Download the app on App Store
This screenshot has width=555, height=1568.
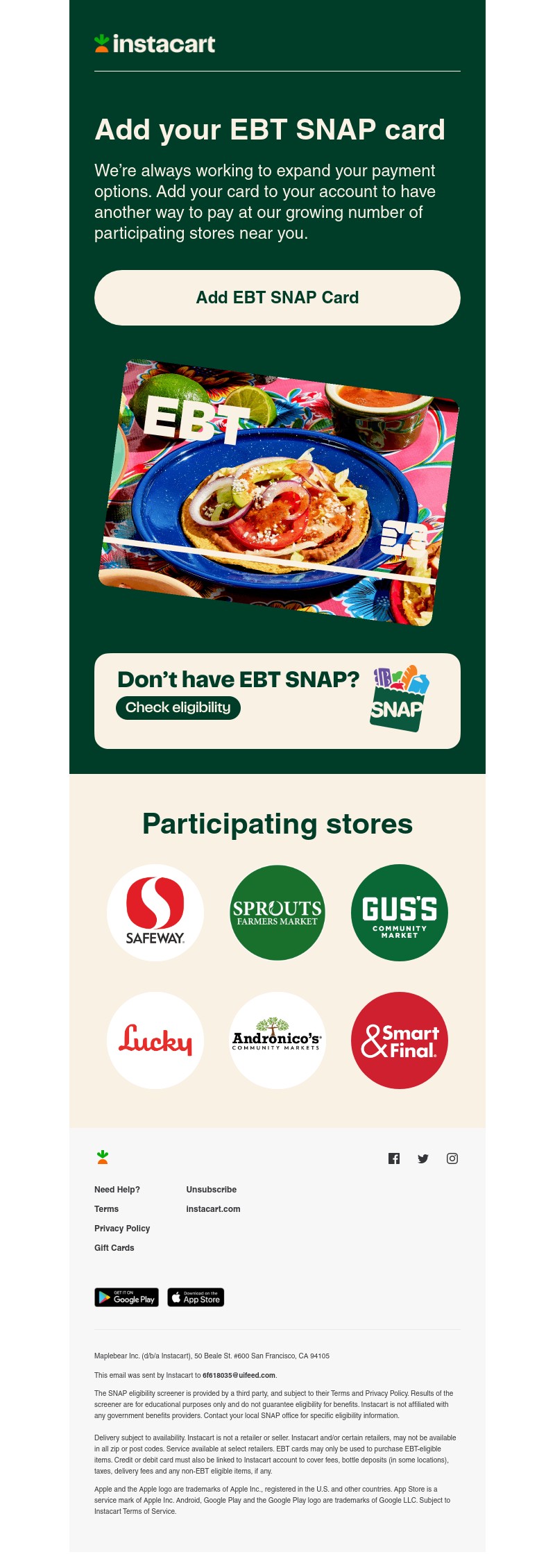196,1297
